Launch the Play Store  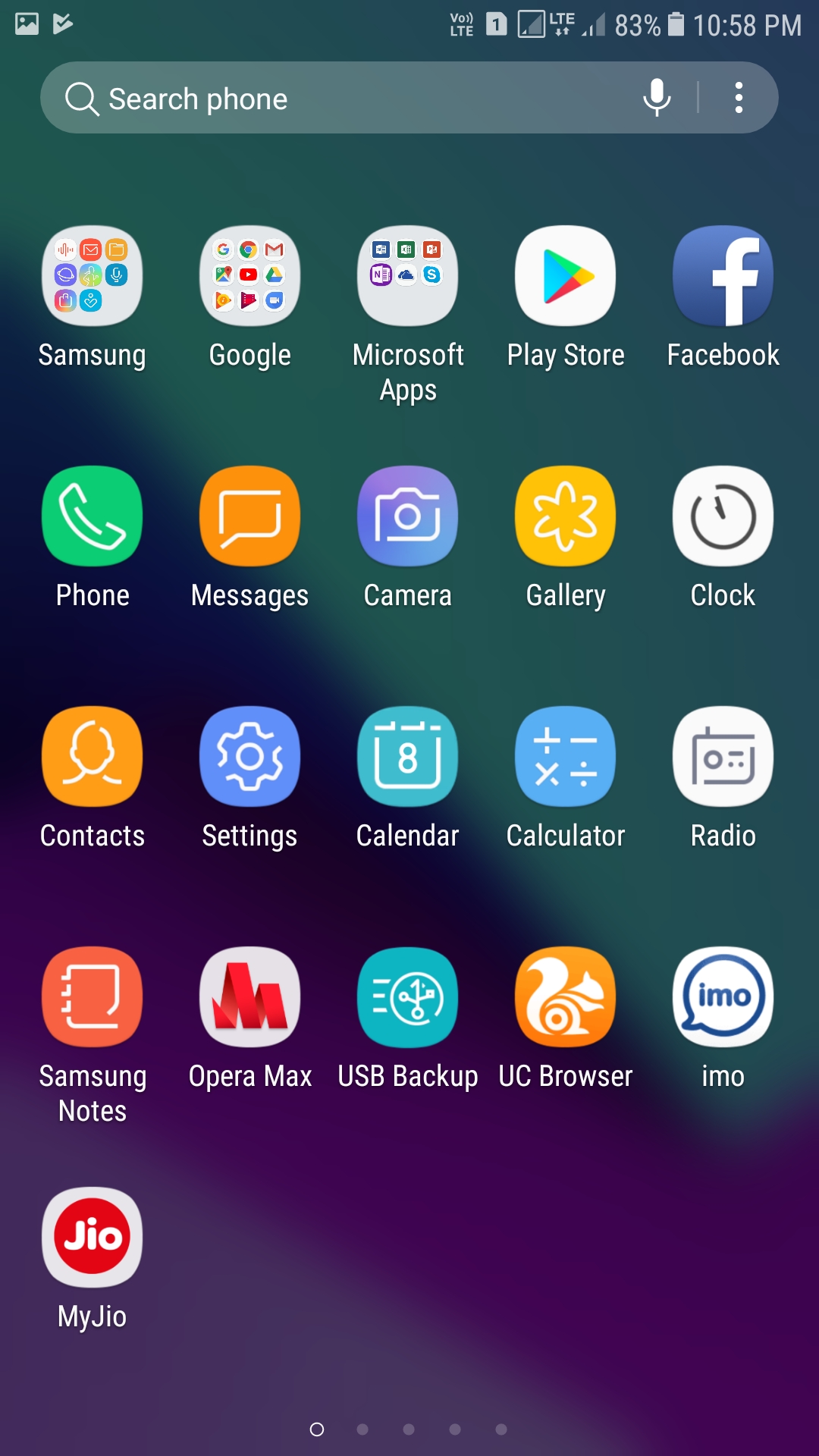tap(565, 276)
